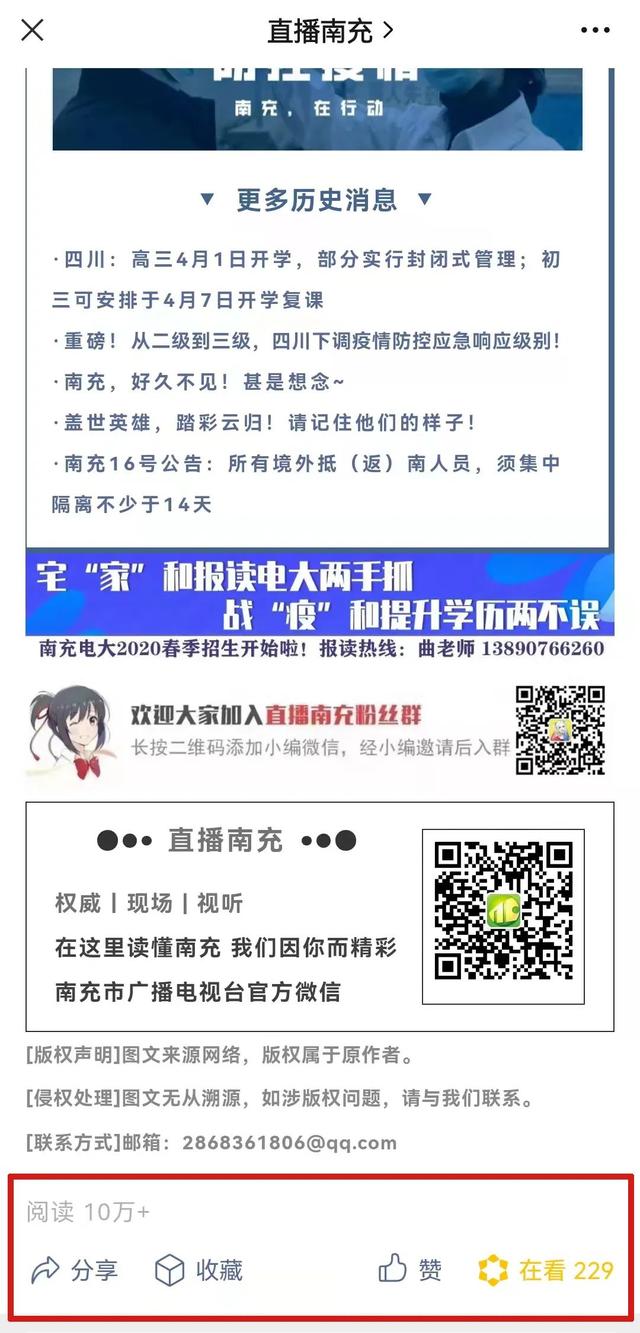Close the article page

(x=32, y=31)
